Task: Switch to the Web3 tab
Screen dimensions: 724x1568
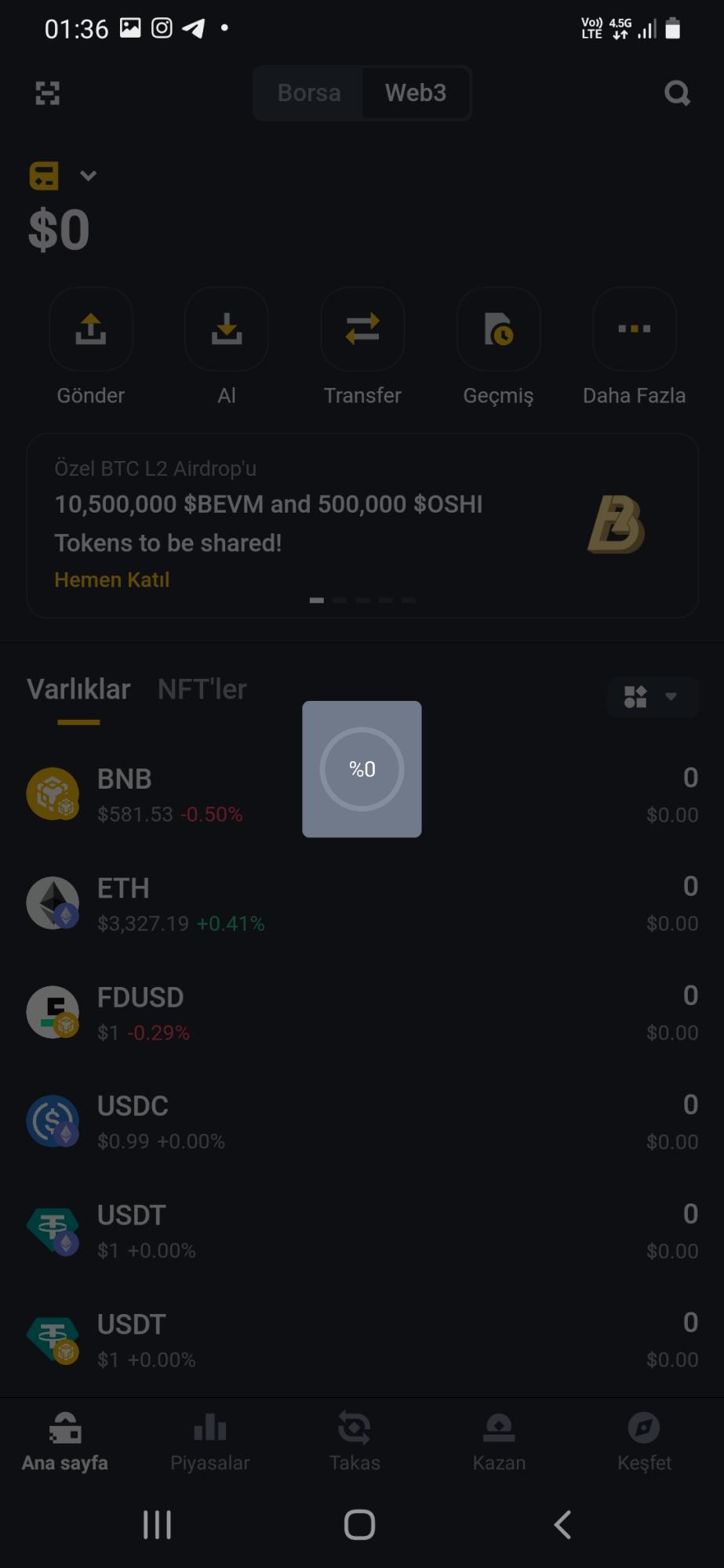Action: point(414,93)
